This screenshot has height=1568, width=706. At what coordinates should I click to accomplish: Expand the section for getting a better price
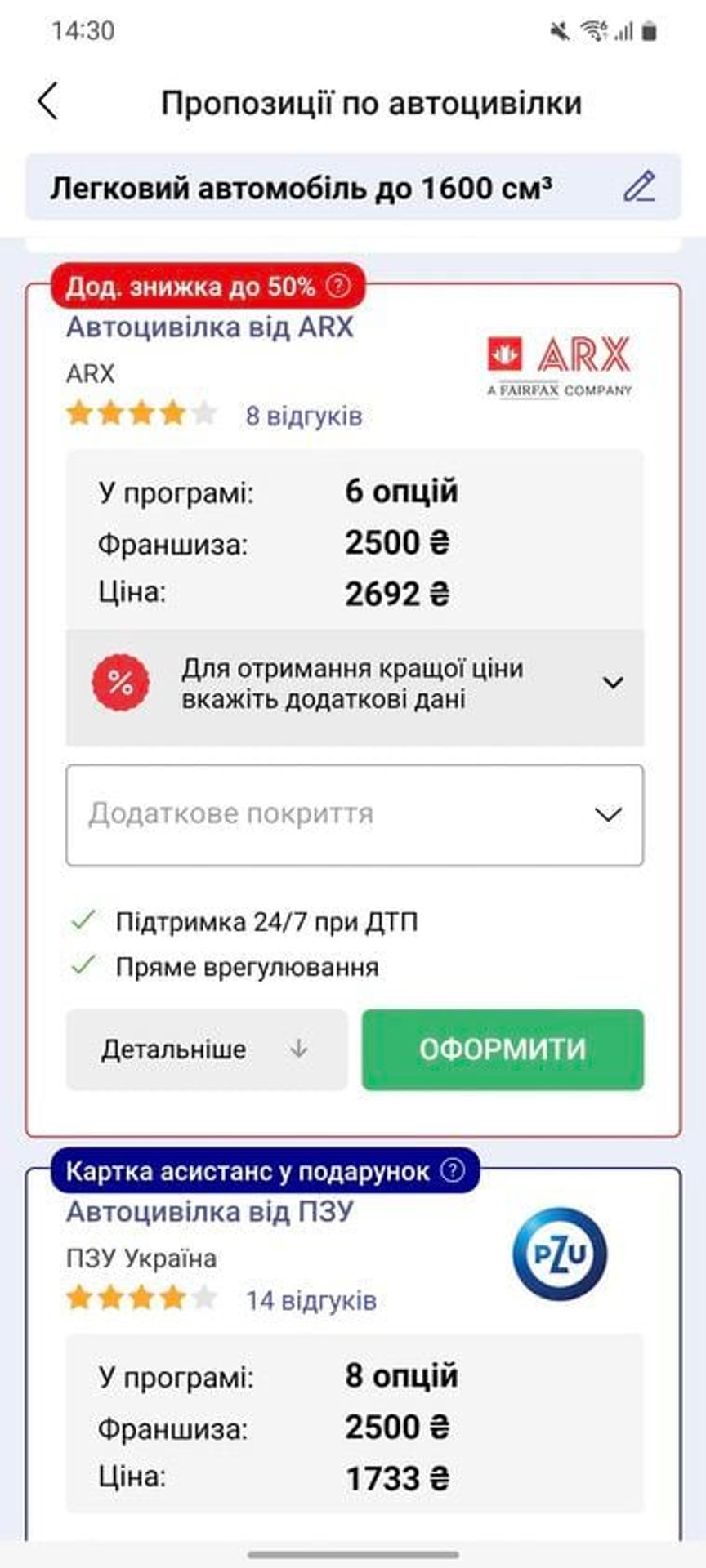355,684
